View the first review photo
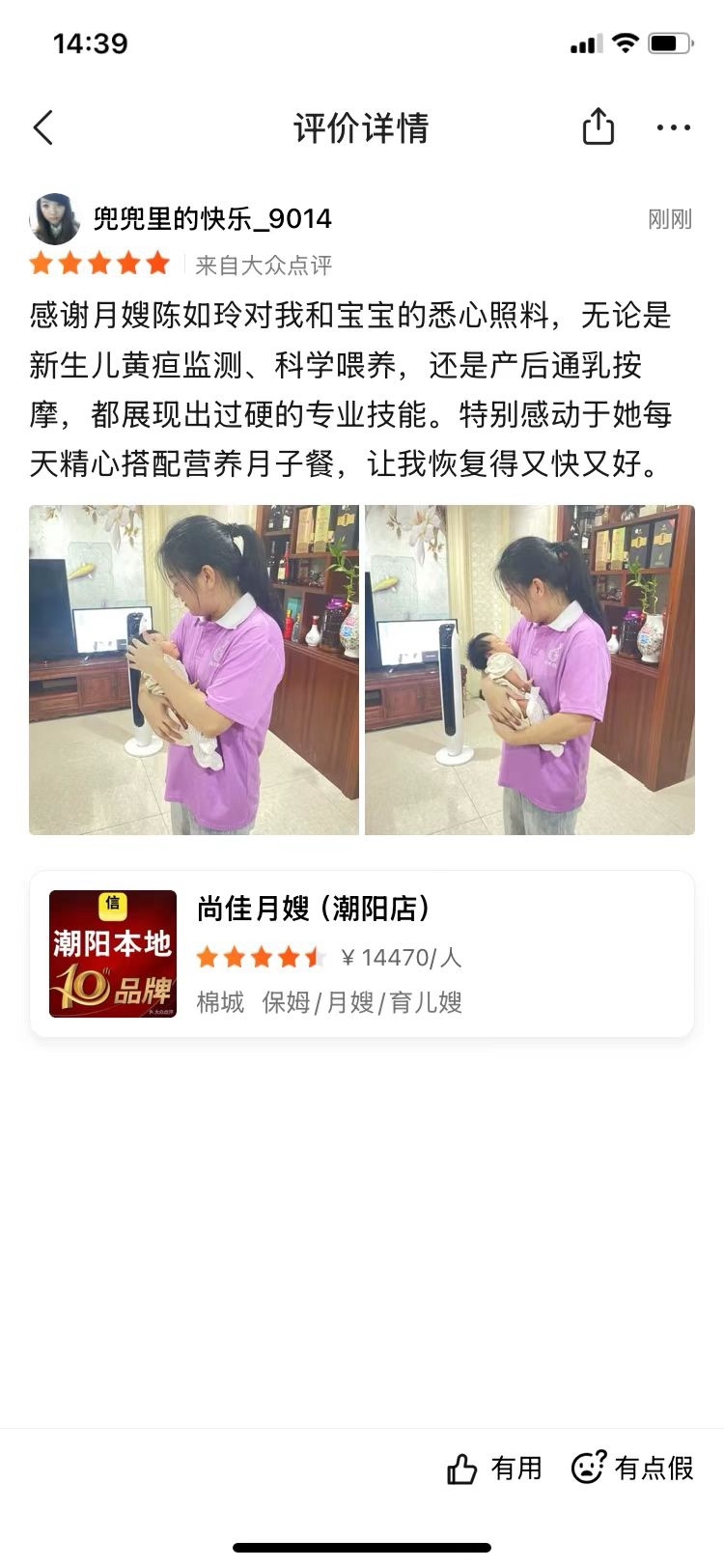The width and height of the screenshot is (724, 1568). (194, 669)
